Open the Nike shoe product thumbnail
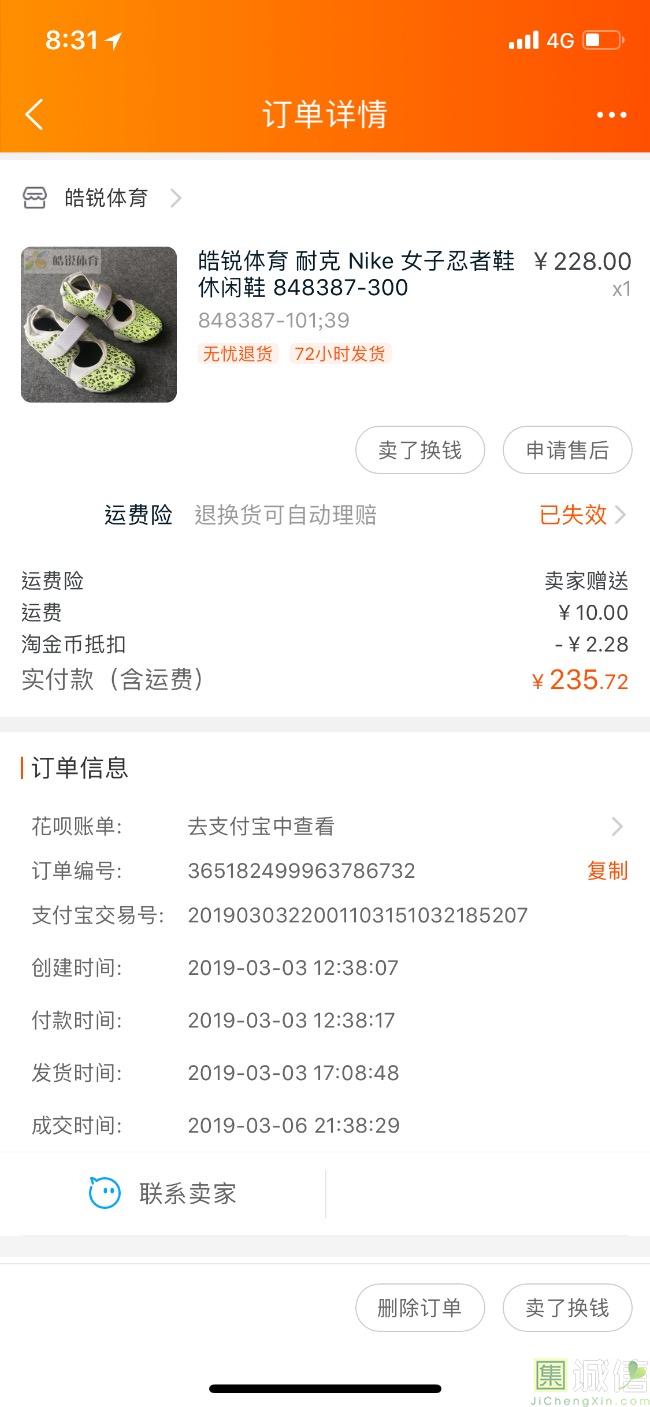This screenshot has width=650, height=1407. click(x=99, y=325)
